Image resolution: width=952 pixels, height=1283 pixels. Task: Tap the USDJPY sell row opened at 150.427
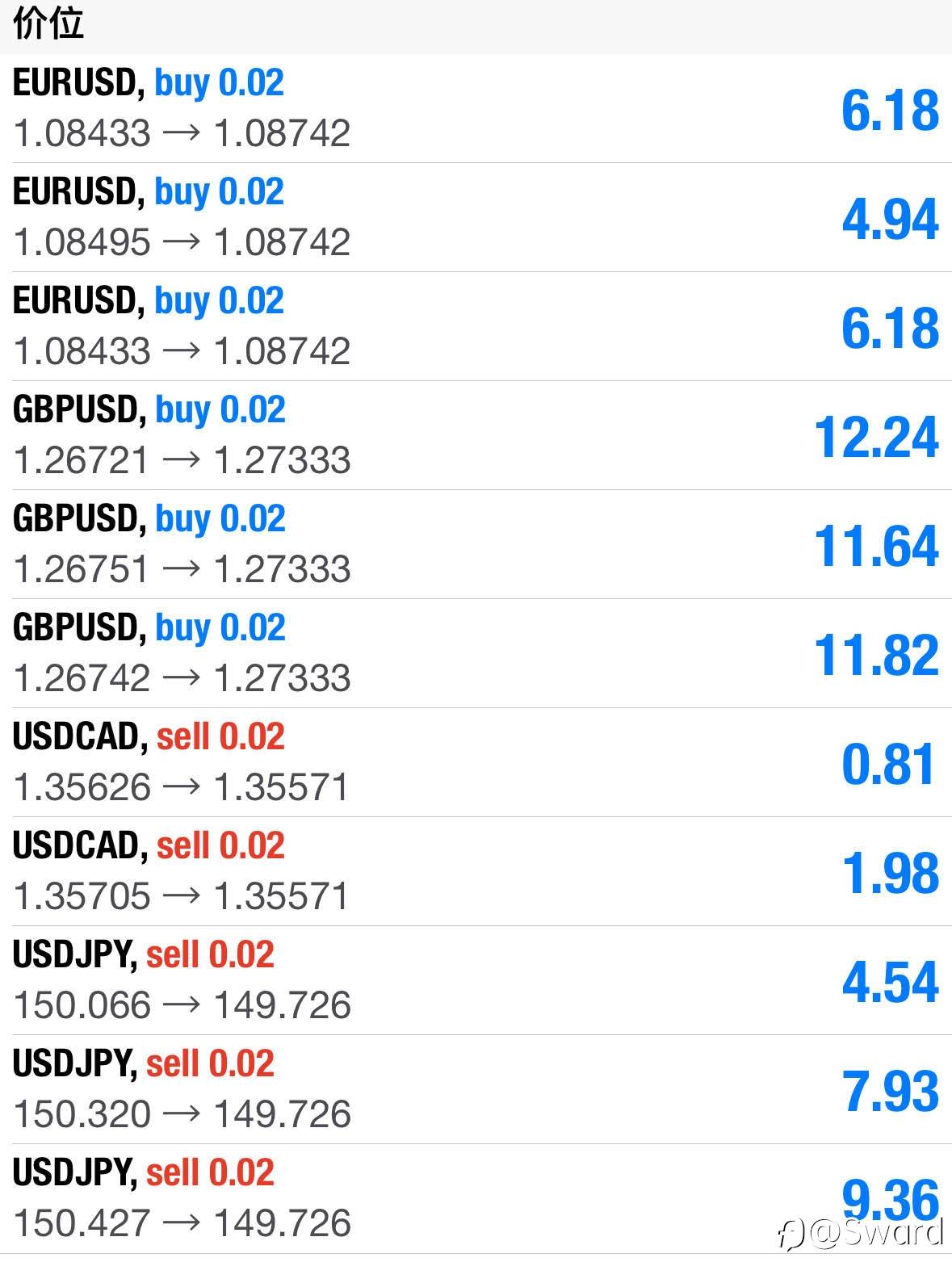(x=476, y=1198)
